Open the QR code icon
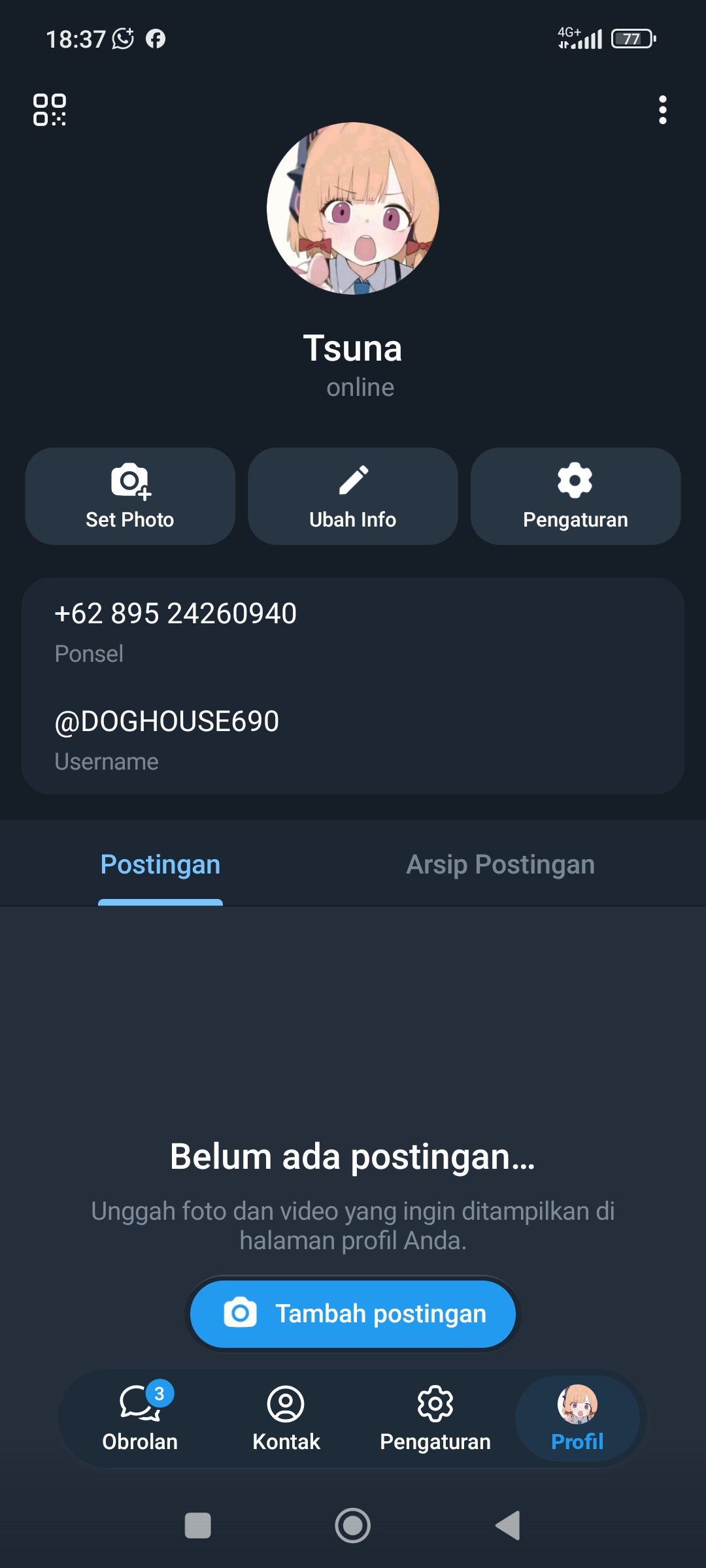Viewport: 706px width, 1568px height. coord(50,110)
